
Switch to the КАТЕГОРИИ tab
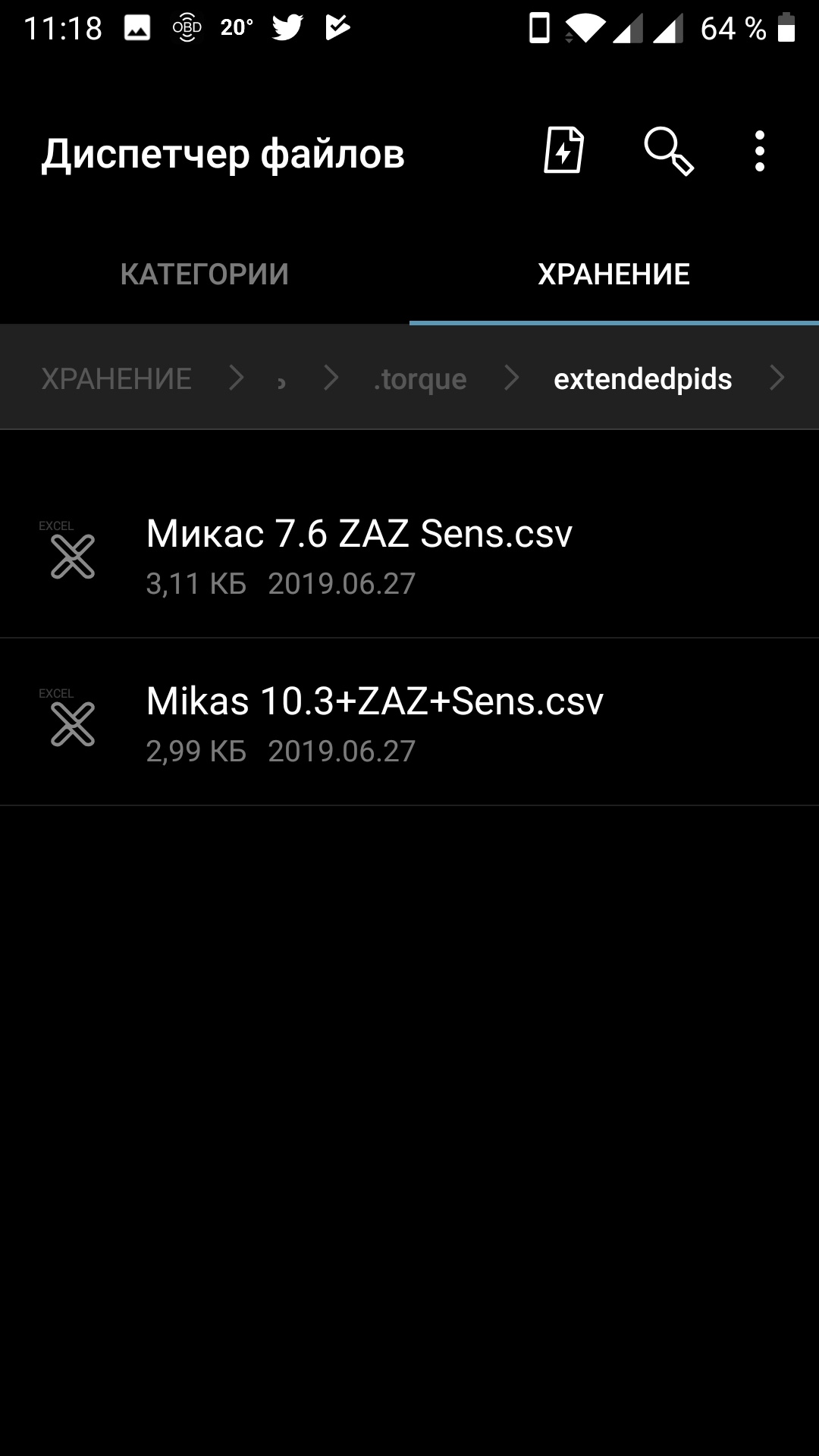(x=205, y=275)
